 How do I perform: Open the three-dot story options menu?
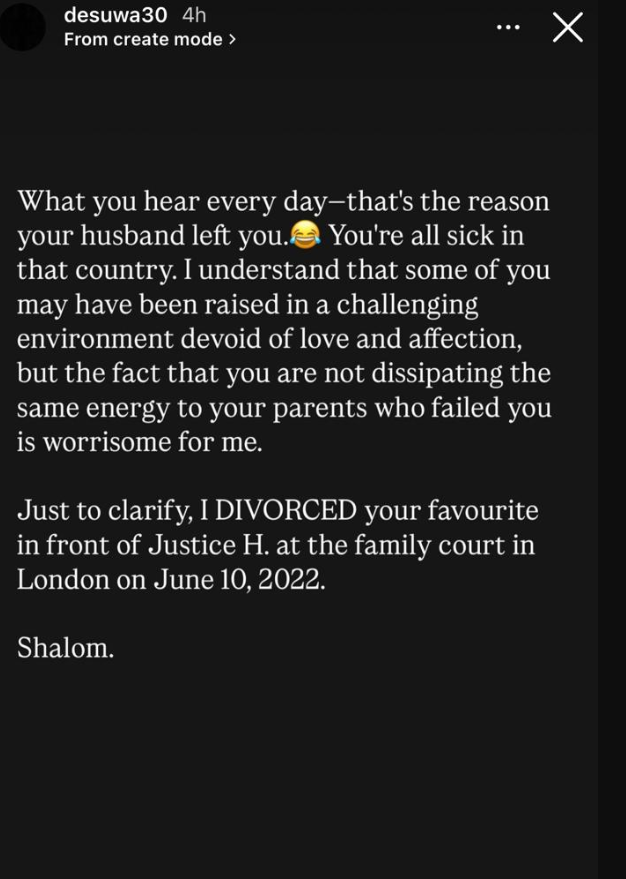tap(508, 27)
